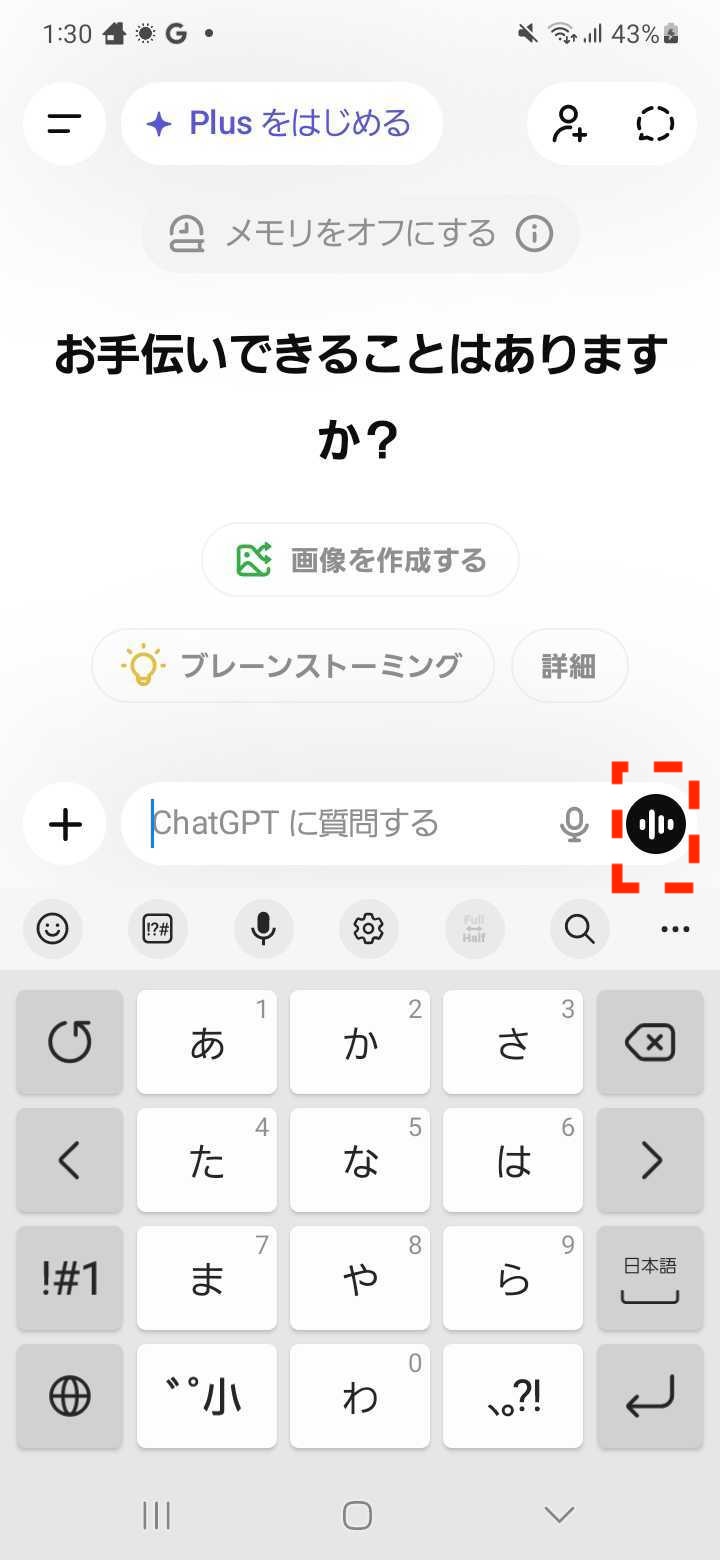The image size is (720, 1560).
Task: Start voice mode with the waveform button
Action: (656, 825)
